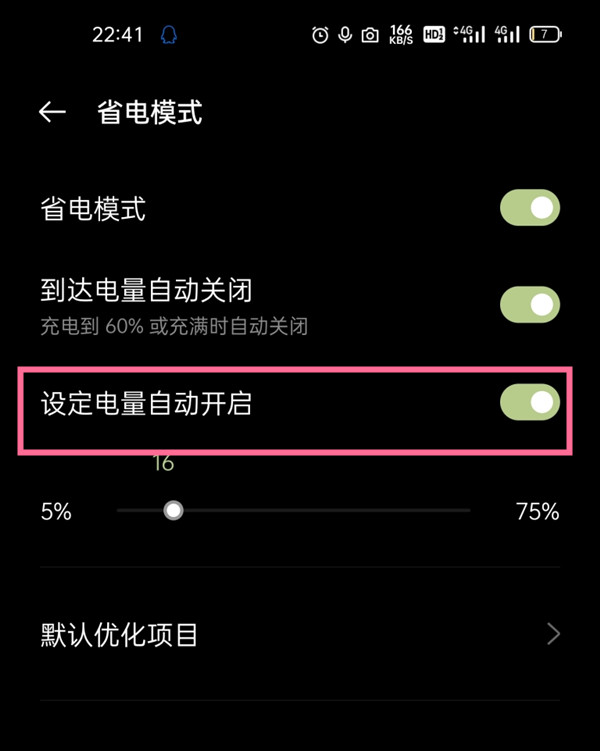Go back from 省电模式 page

(x=52, y=112)
